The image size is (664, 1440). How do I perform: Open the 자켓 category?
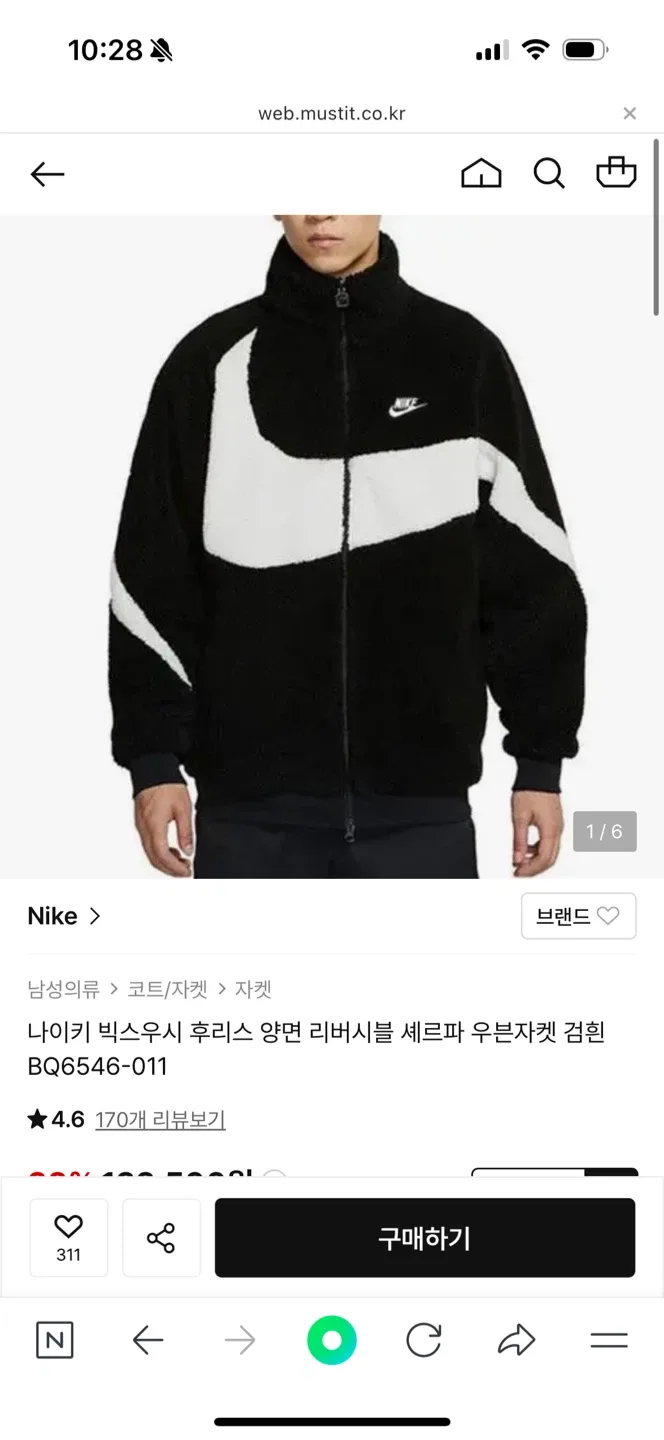[x=253, y=990]
